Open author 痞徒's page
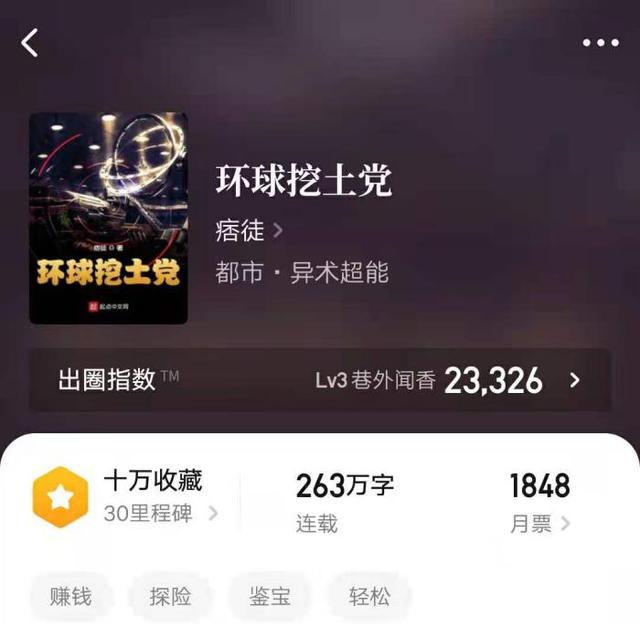Viewport: 640px width, 638px height. [249, 230]
